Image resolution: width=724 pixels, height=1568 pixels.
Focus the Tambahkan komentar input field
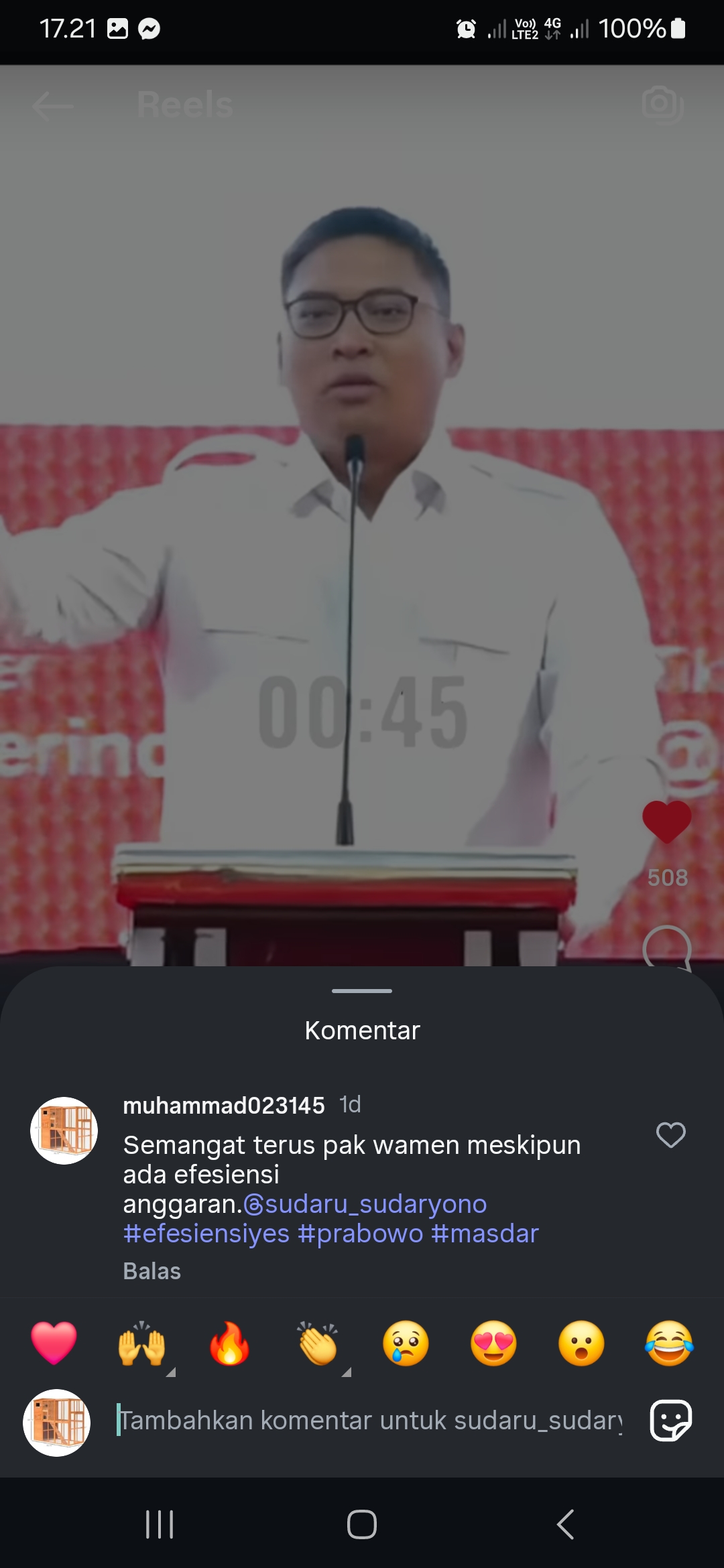point(370,1421)
